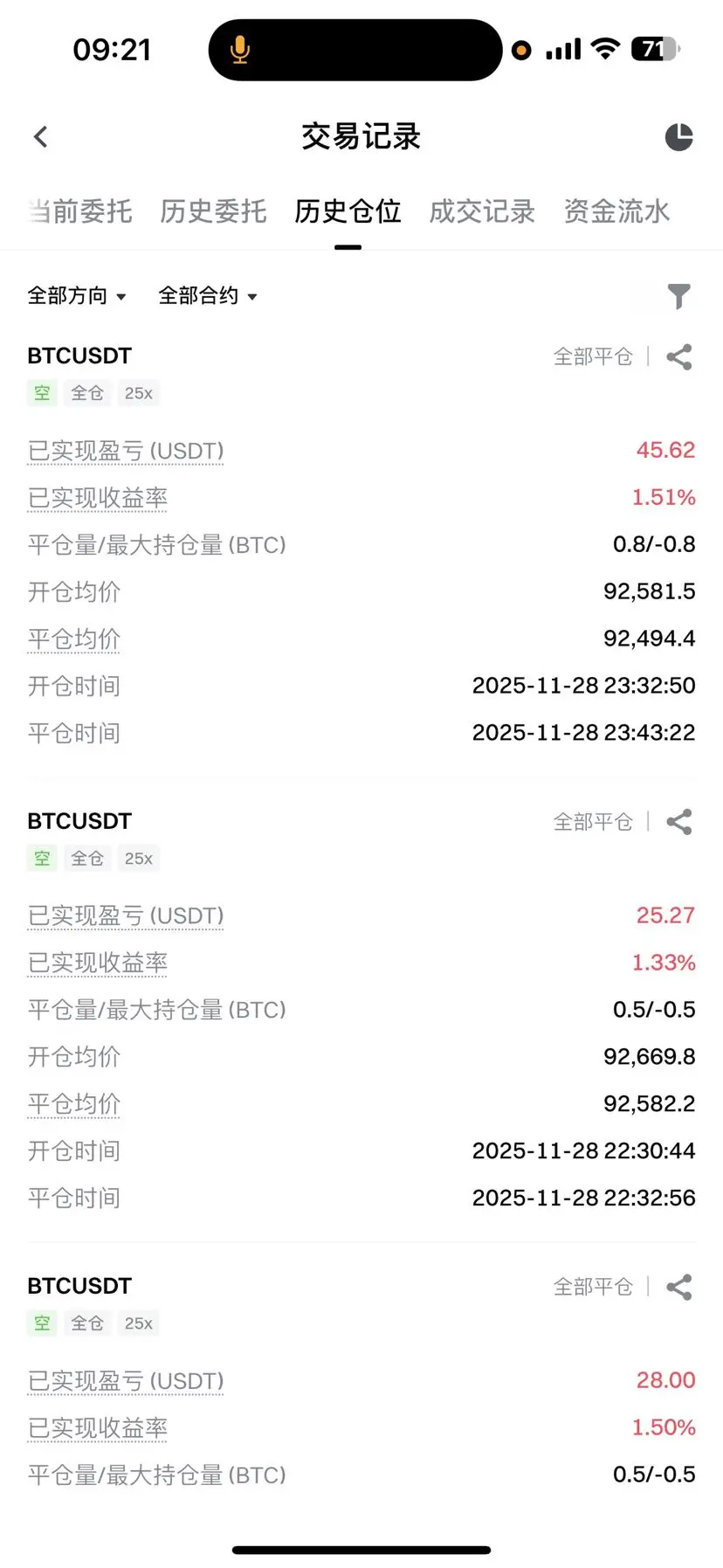Image resolution: width=723 pixels, height=1568 pixels.
Task: Tap 已实现收益率 label showing 1.33%
Action: tap(98, 963)
